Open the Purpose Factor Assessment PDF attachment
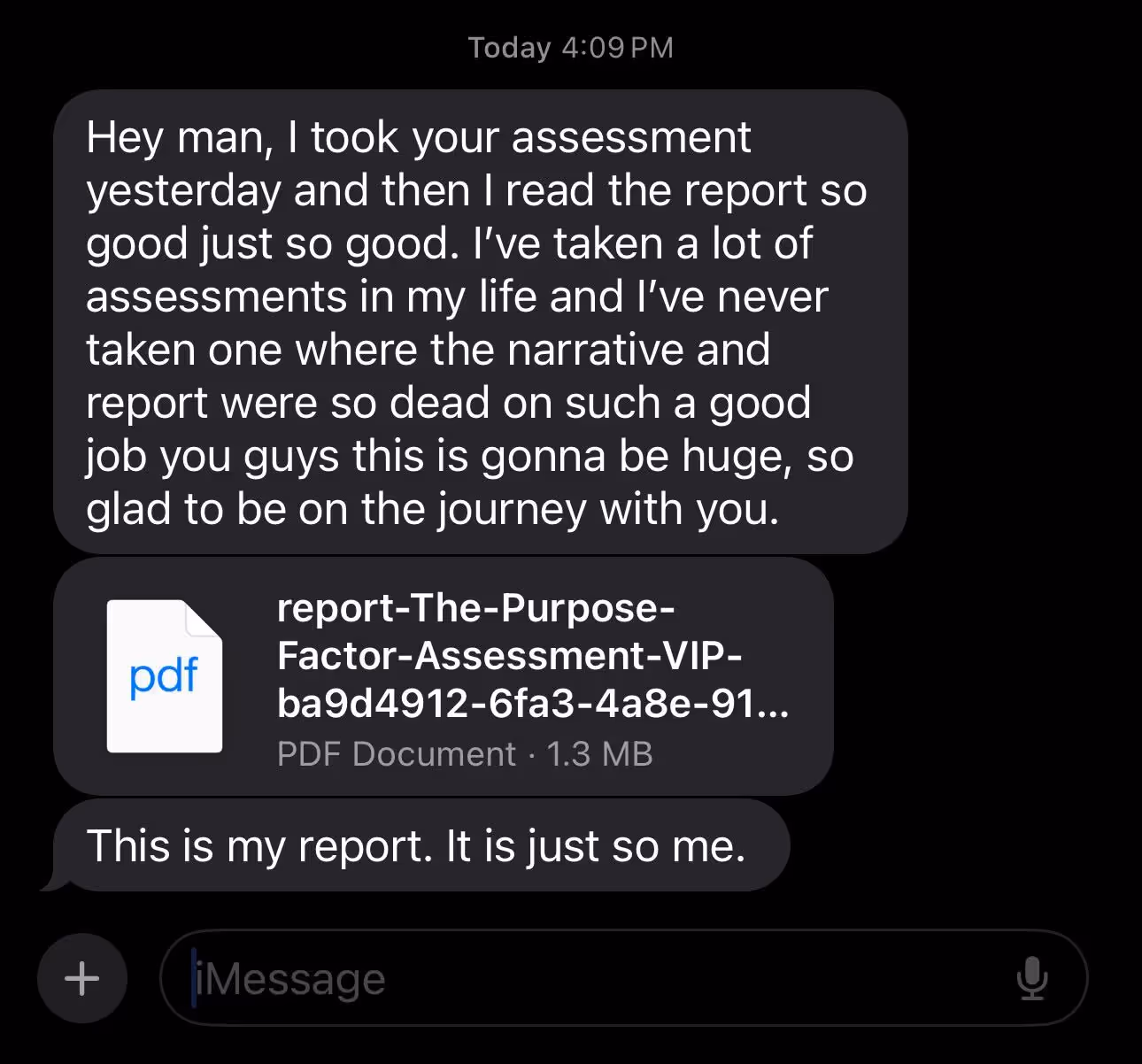1142x1064 pixels. click(x=443, y=677)
